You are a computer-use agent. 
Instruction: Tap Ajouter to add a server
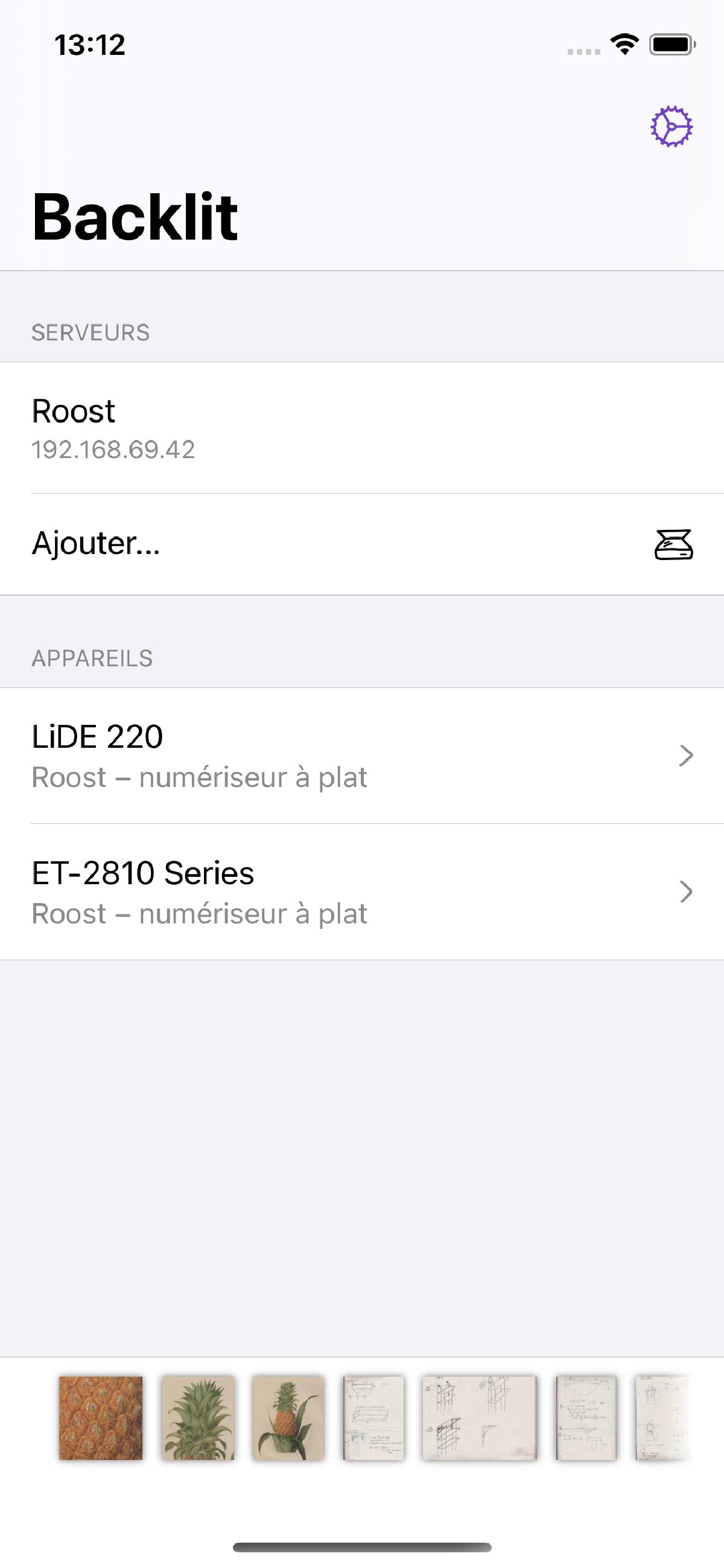click(x=362, y=544)
